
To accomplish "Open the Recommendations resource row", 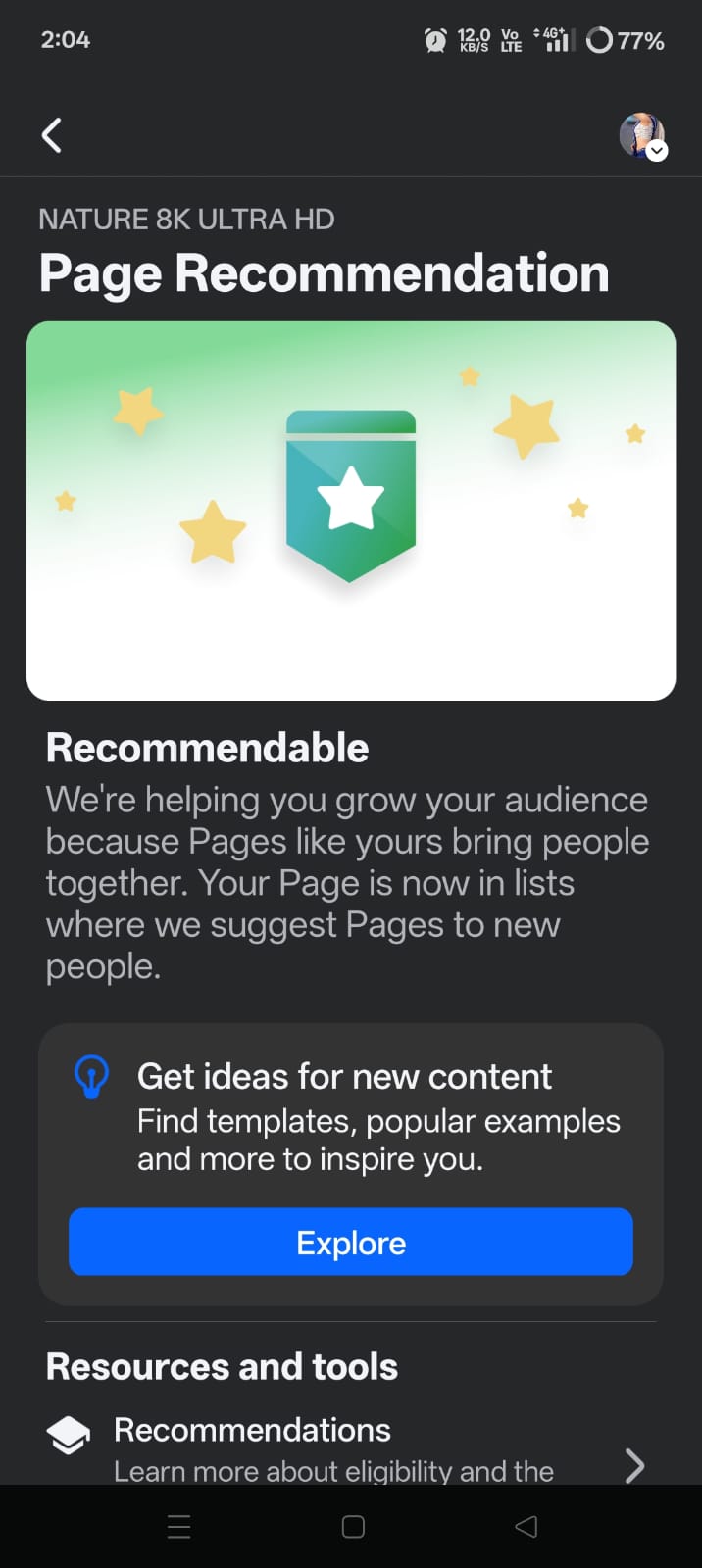I will 351,1447.
